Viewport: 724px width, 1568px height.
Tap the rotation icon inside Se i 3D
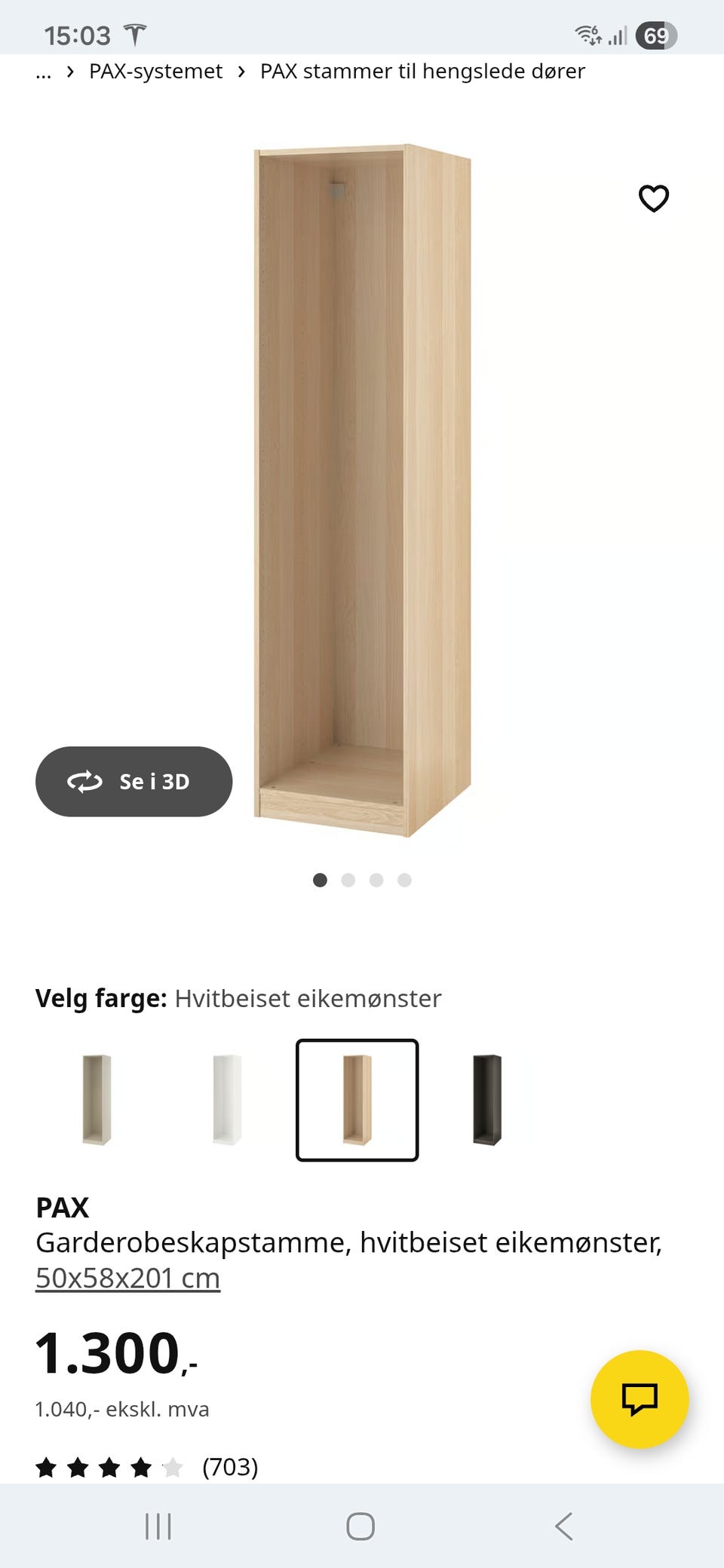(84, 782)
